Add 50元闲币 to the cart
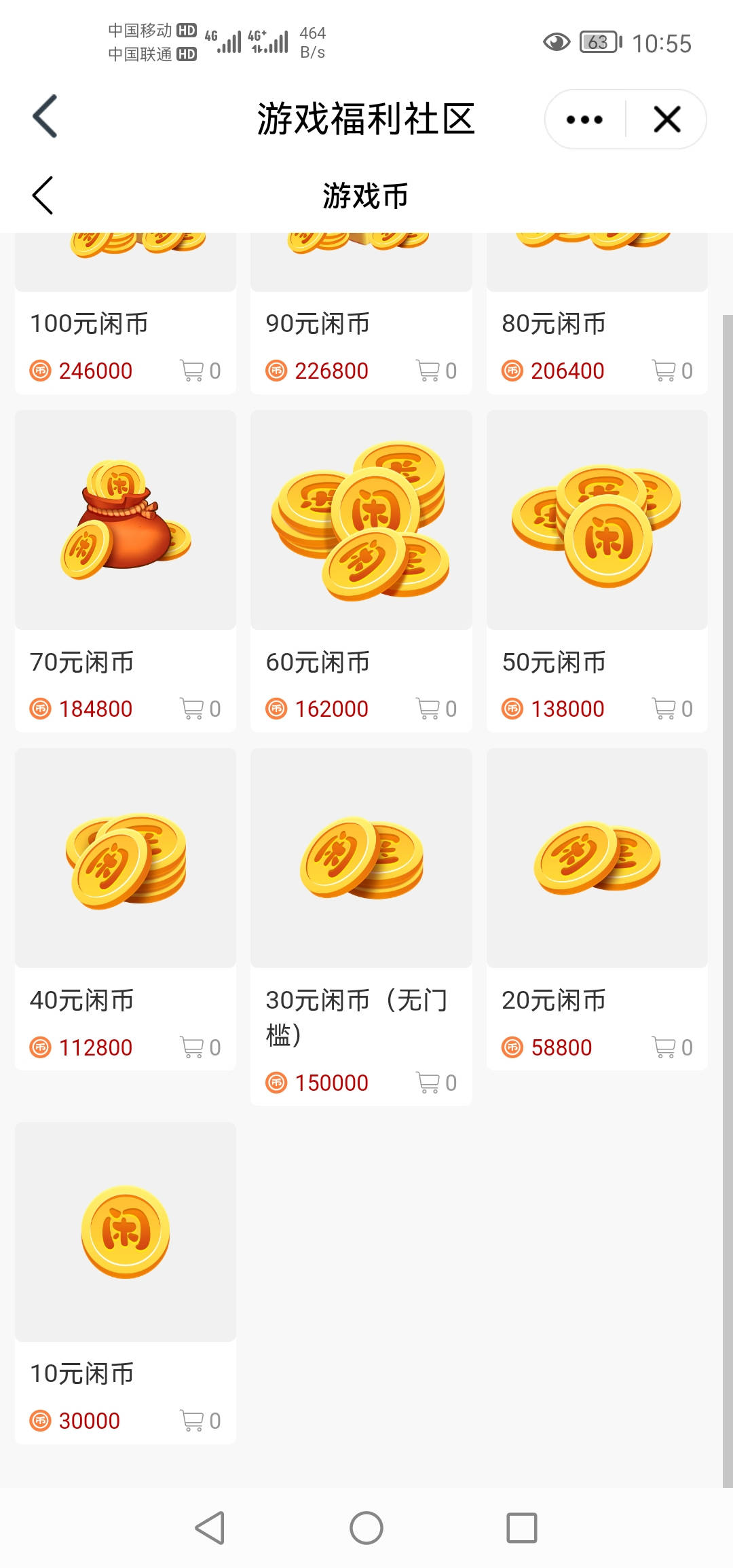This screenshot has width=733, height=1568. (664, 708)
